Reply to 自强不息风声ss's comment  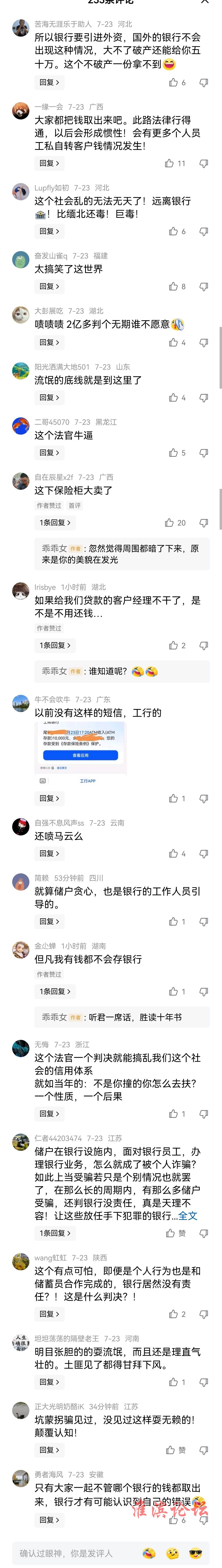49,853
